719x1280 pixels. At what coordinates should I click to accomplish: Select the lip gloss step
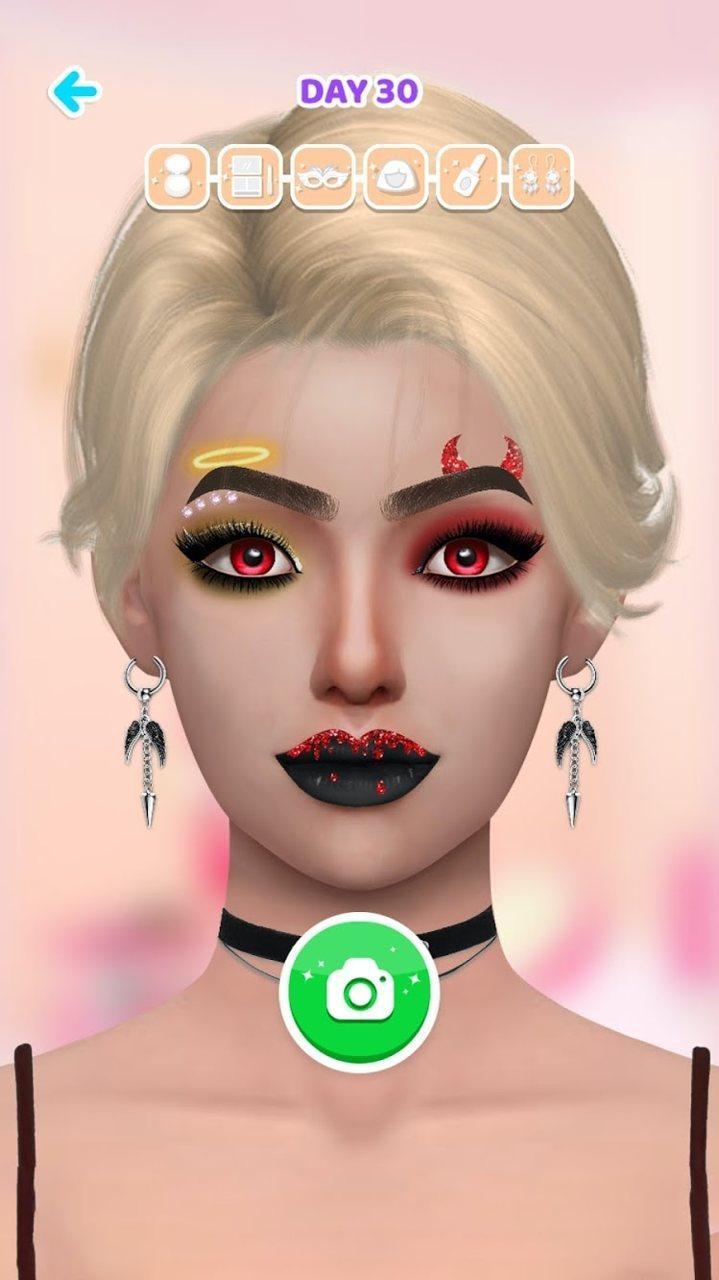coord(468,177)
